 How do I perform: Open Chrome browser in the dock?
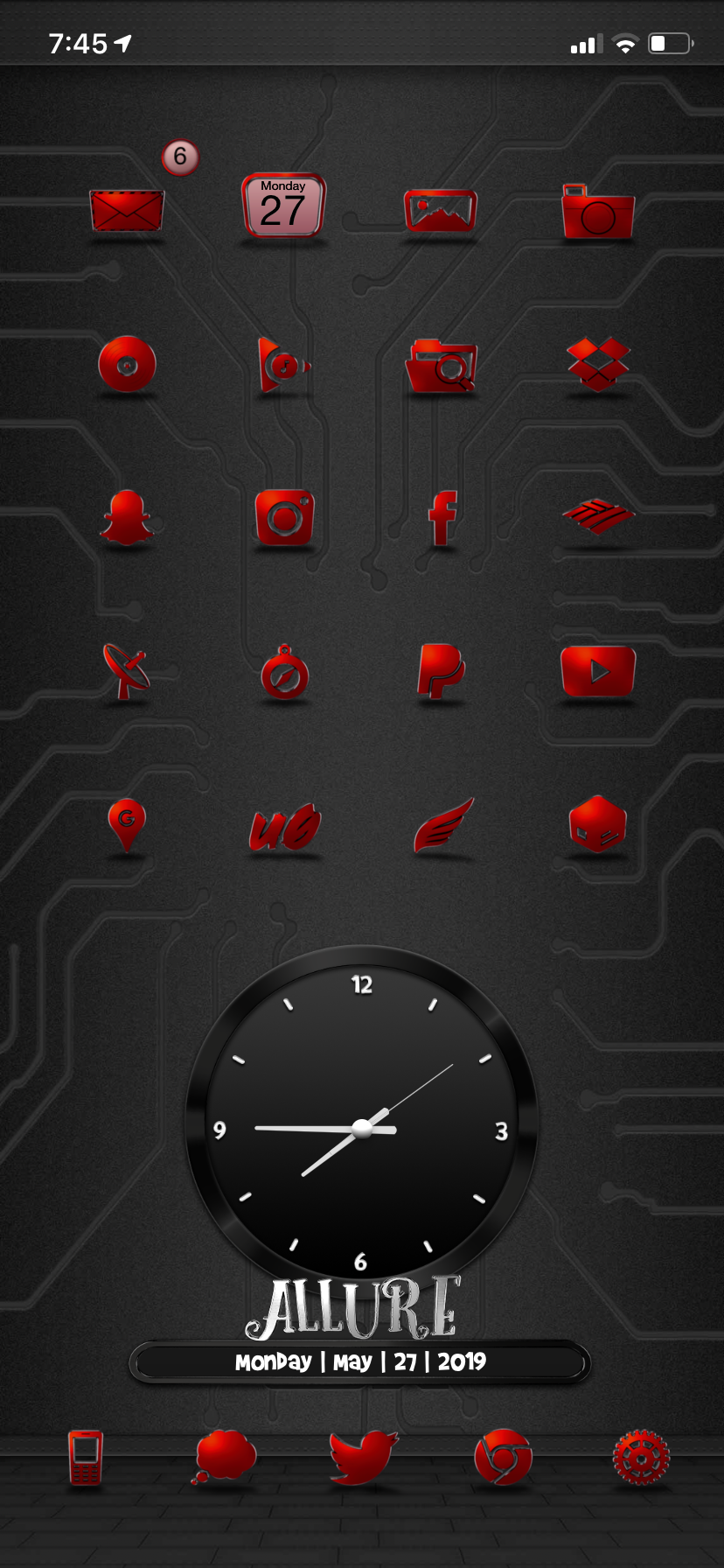point(502,1458)
